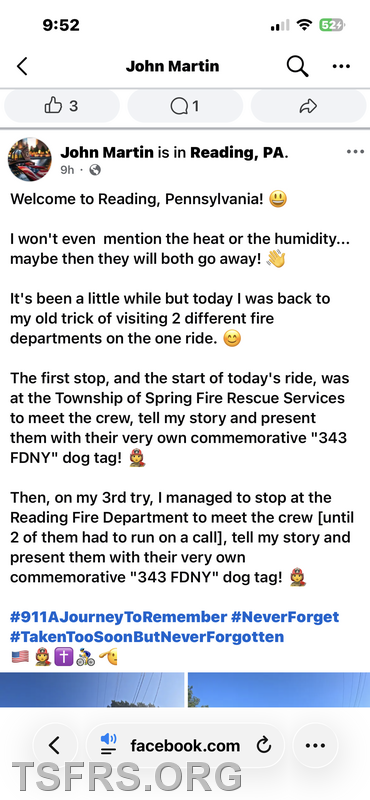The height and width of the screenshot is (800, 370).
Task: Open search on John Martin's profile
Action: tap(297, 66)
